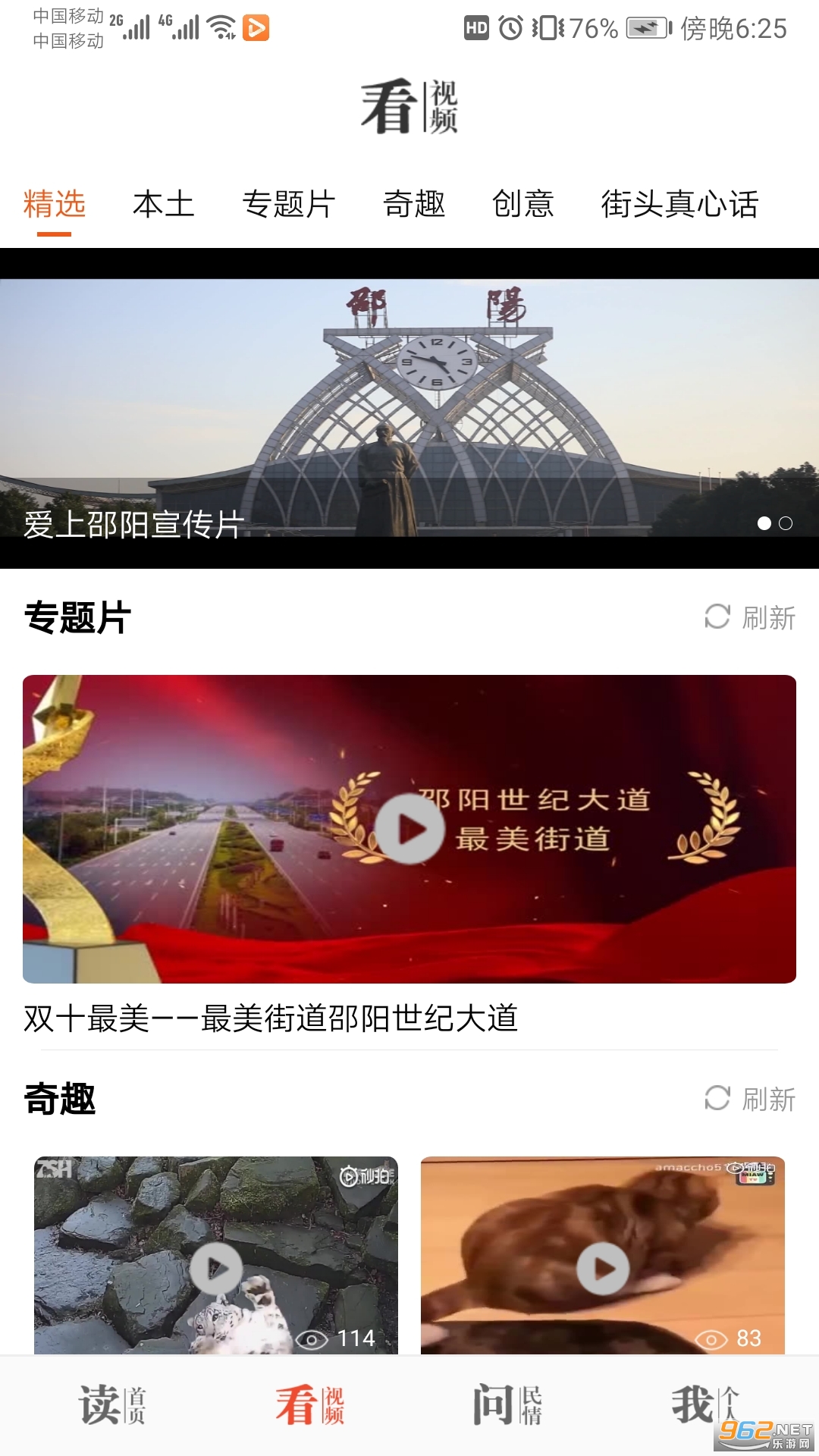Image resolution: width=819 pixels, height=1456 pixels.
Task: Open 双十最美——最美街道邵阳世纪大道 title
Action: (x=271, y=1018)
